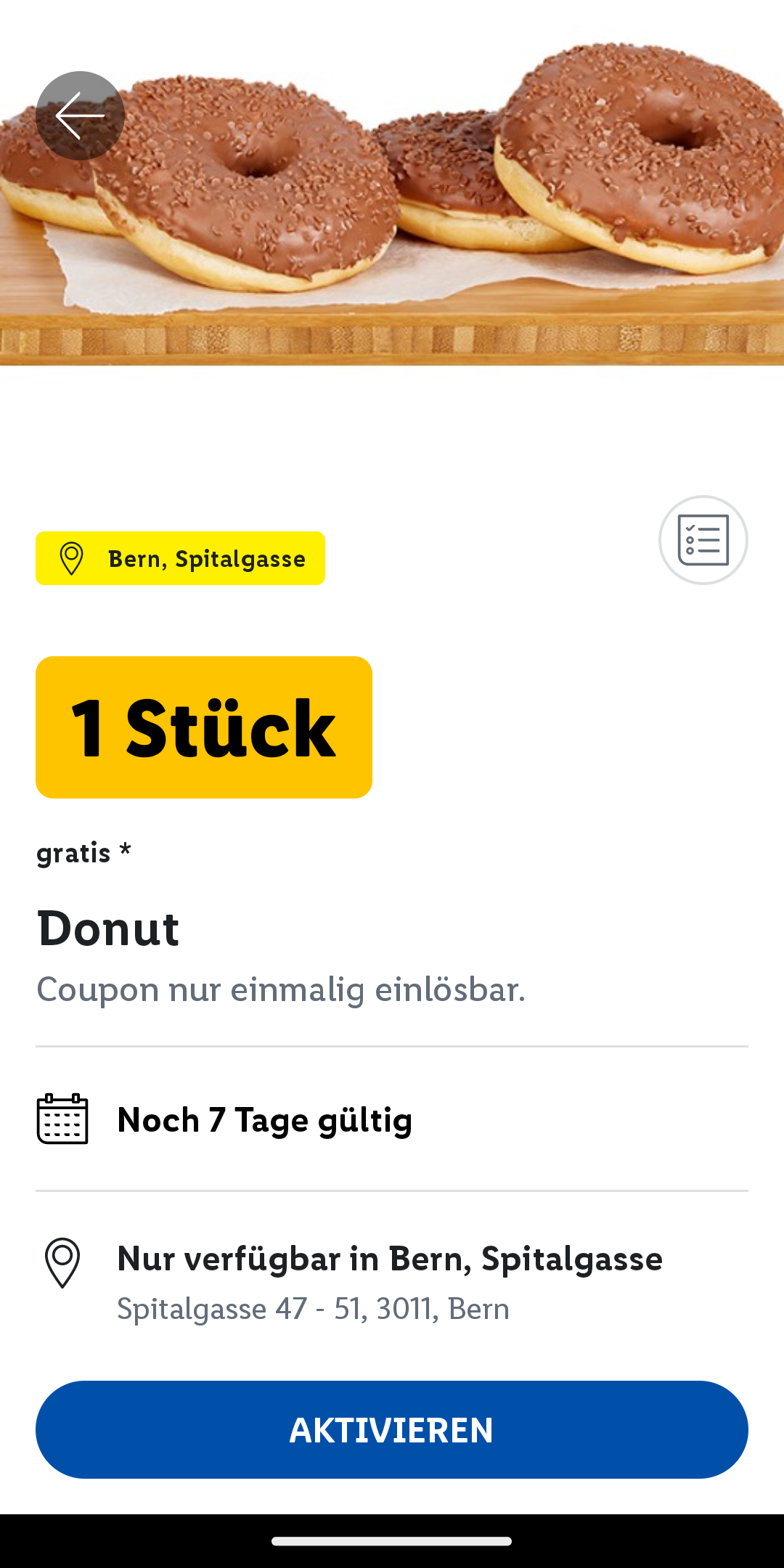The width and height of the screenshot is (784, 1568).
Task: Add the coupon to the shopping list
Action: coord(703,540)
